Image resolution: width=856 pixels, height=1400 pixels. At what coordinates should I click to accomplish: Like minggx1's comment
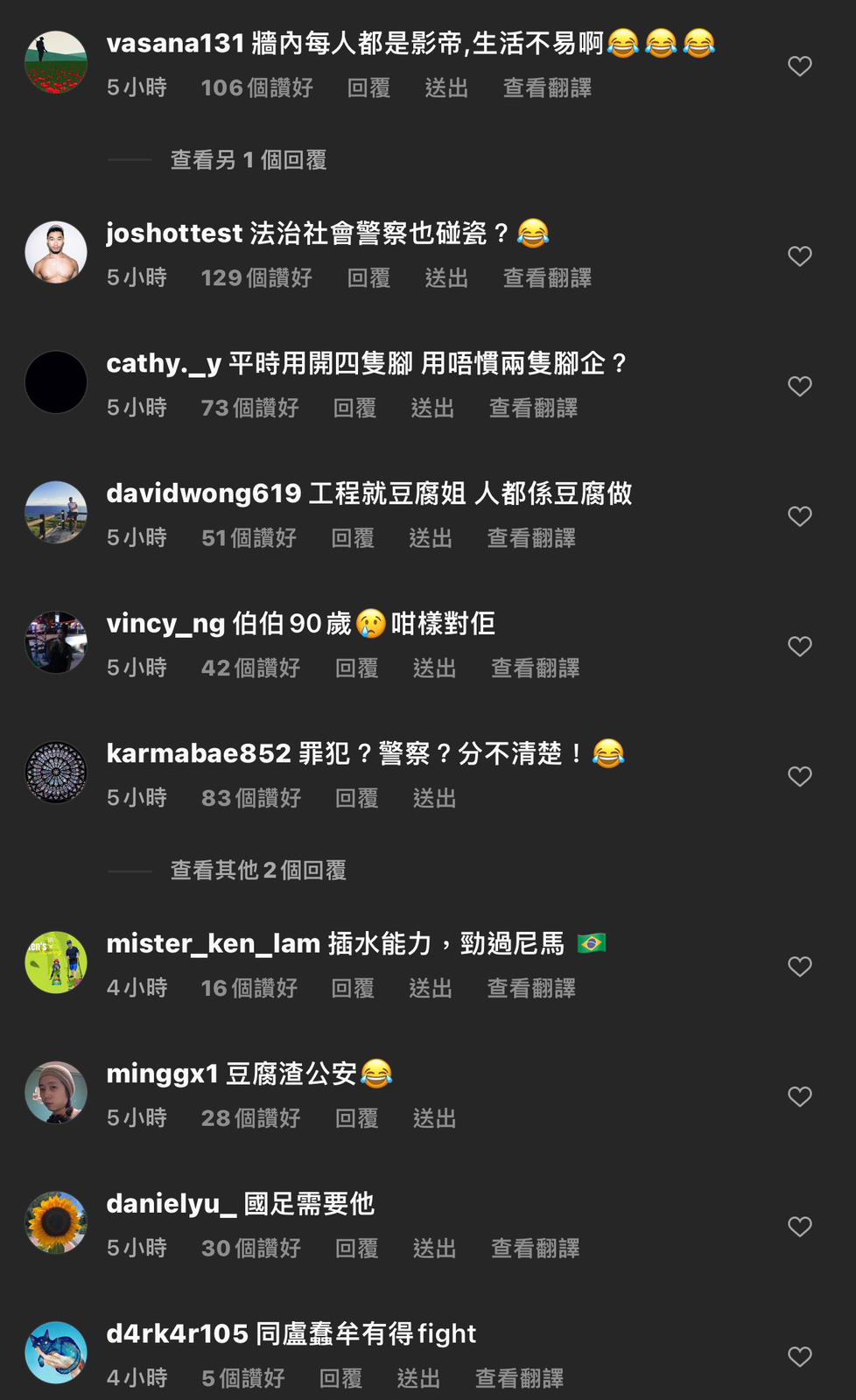(x=799, y=1097)
